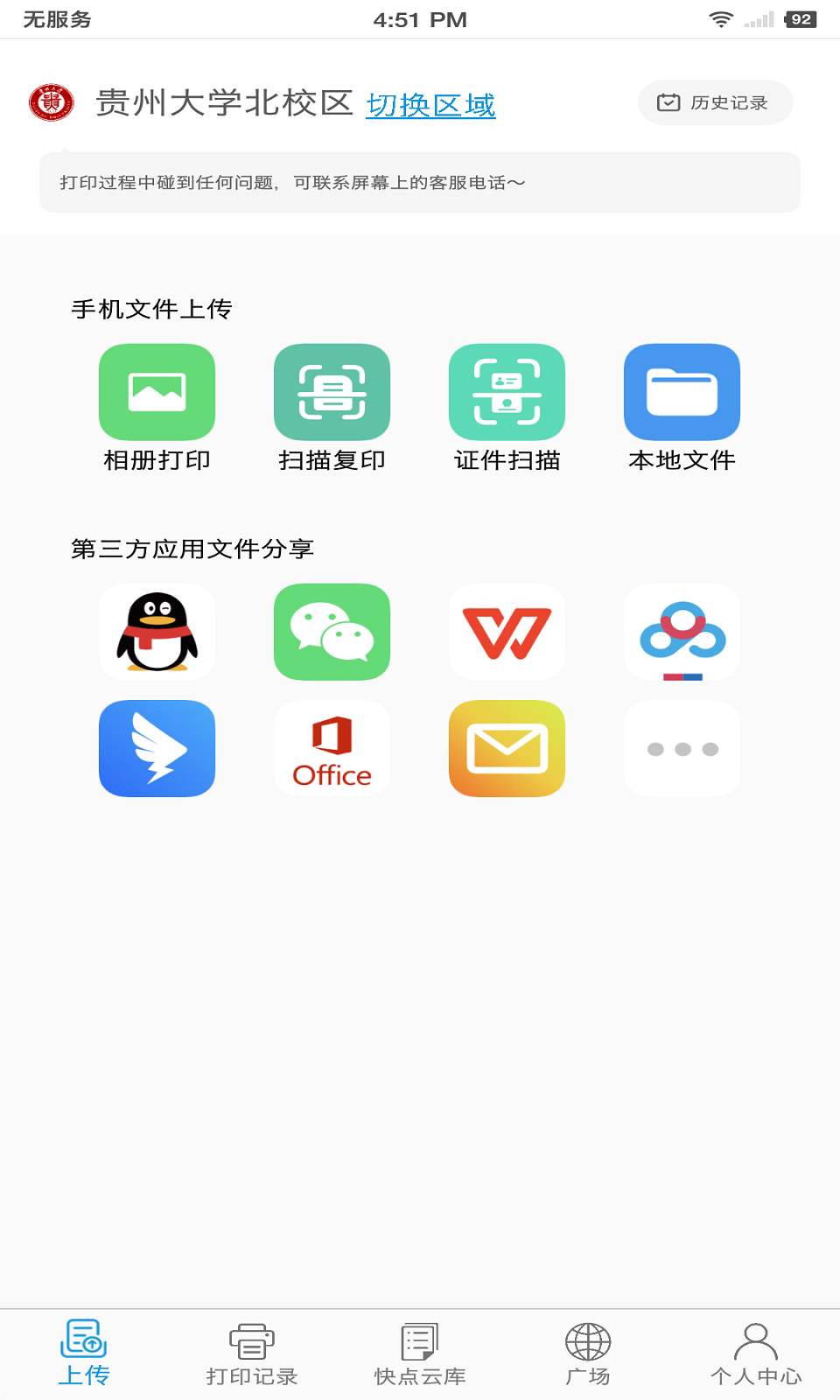Tap the more apps ellipsis option
Screen dimensions: 840x1400
click(x=682, y=748)
